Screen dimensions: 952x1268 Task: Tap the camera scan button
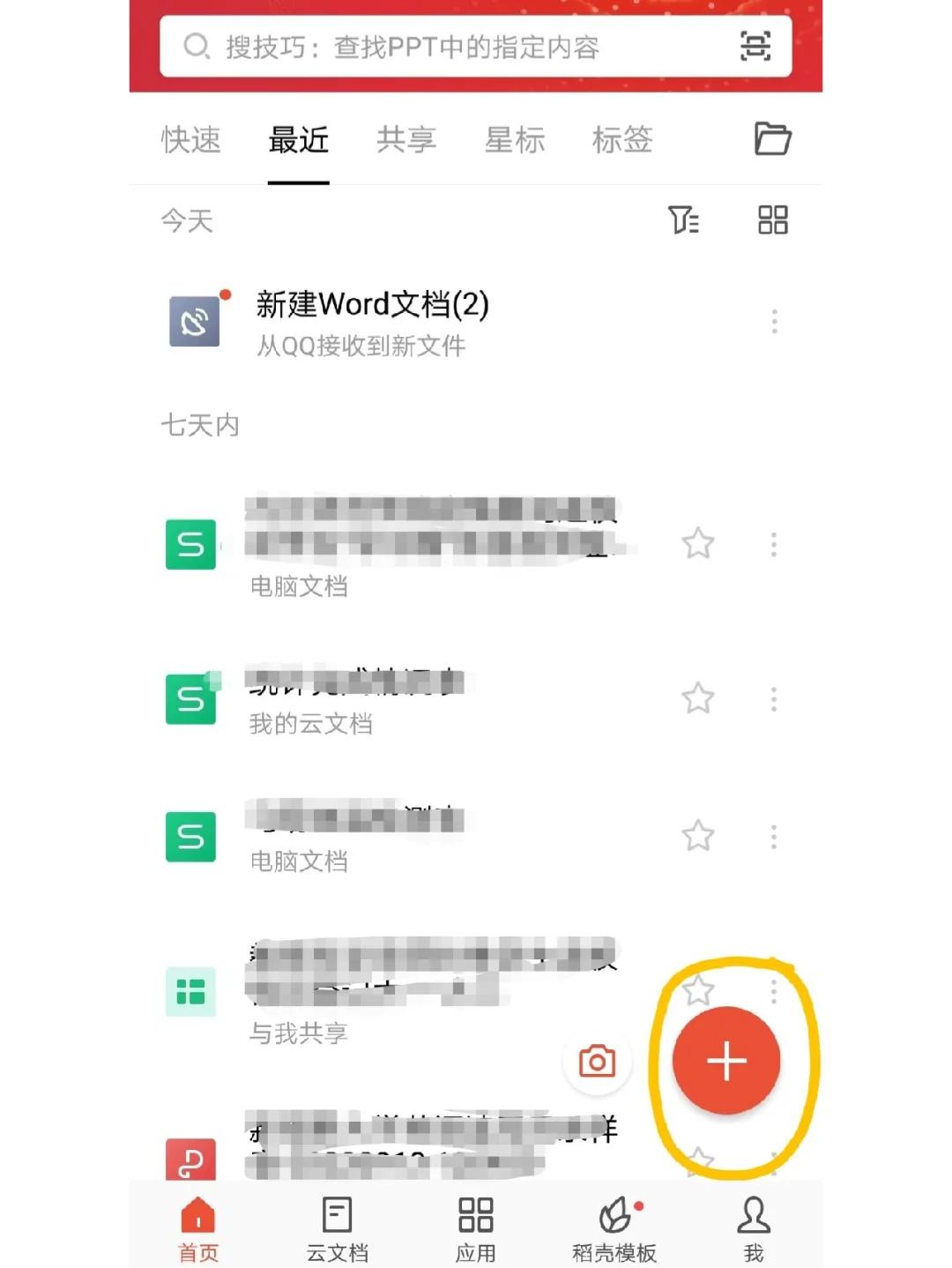point(597,1062)
